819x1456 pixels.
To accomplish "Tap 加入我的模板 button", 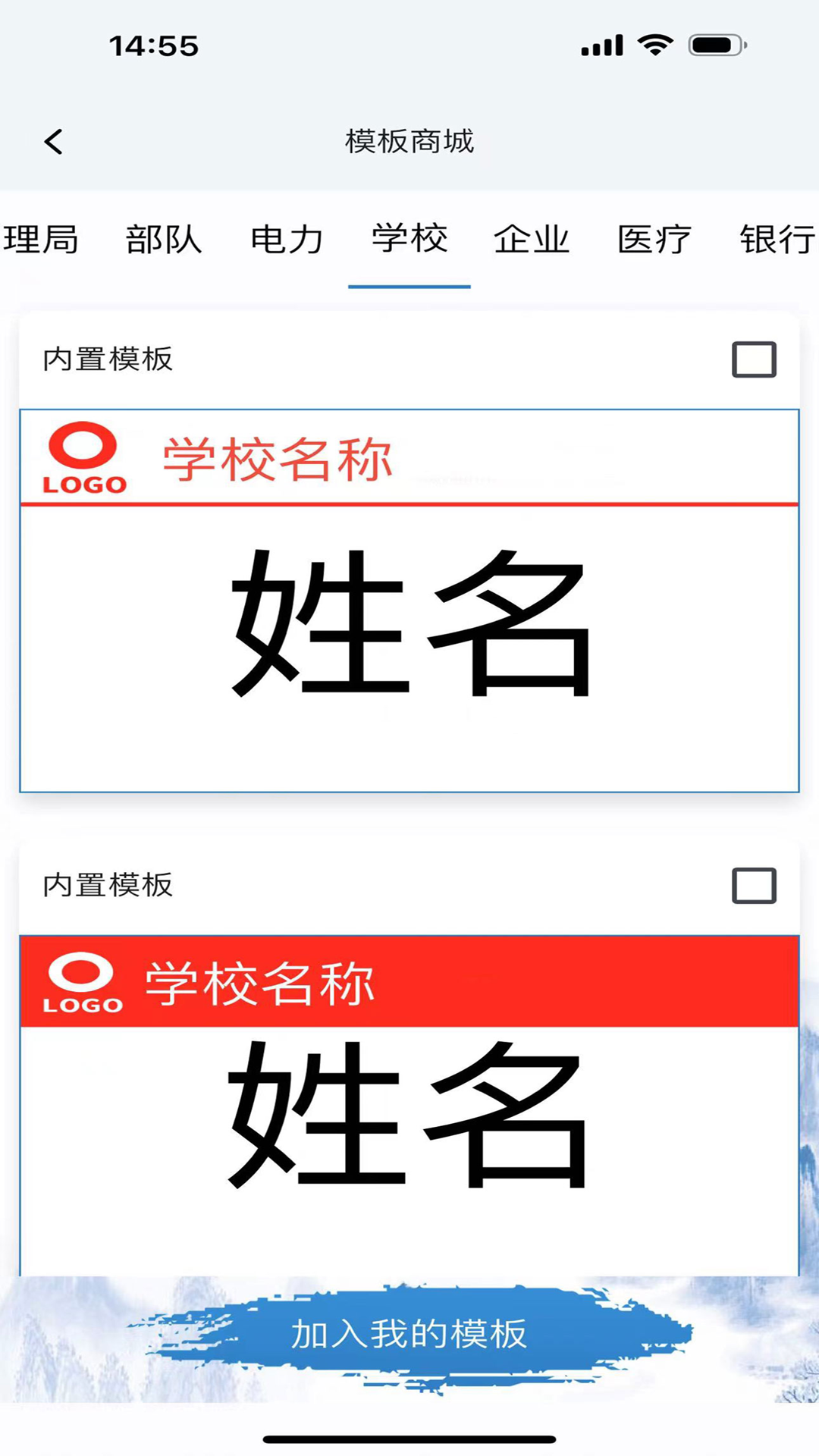I will pos(409,1335).
